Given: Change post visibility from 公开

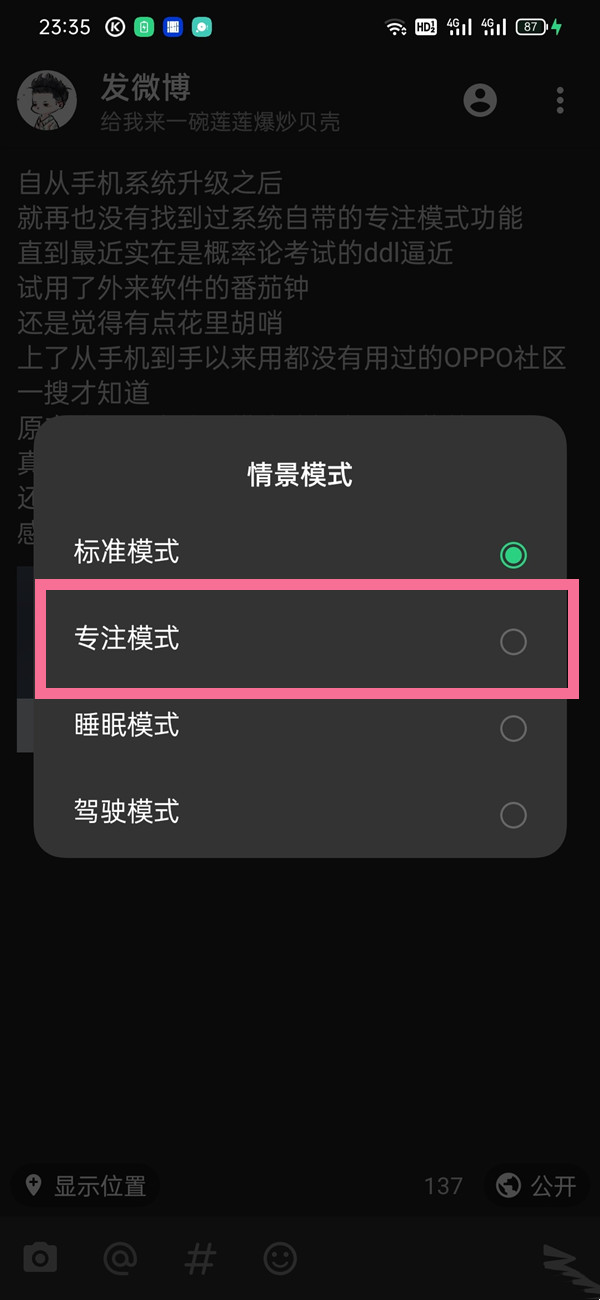Looking at the screenshot, I should point(537,1186).
